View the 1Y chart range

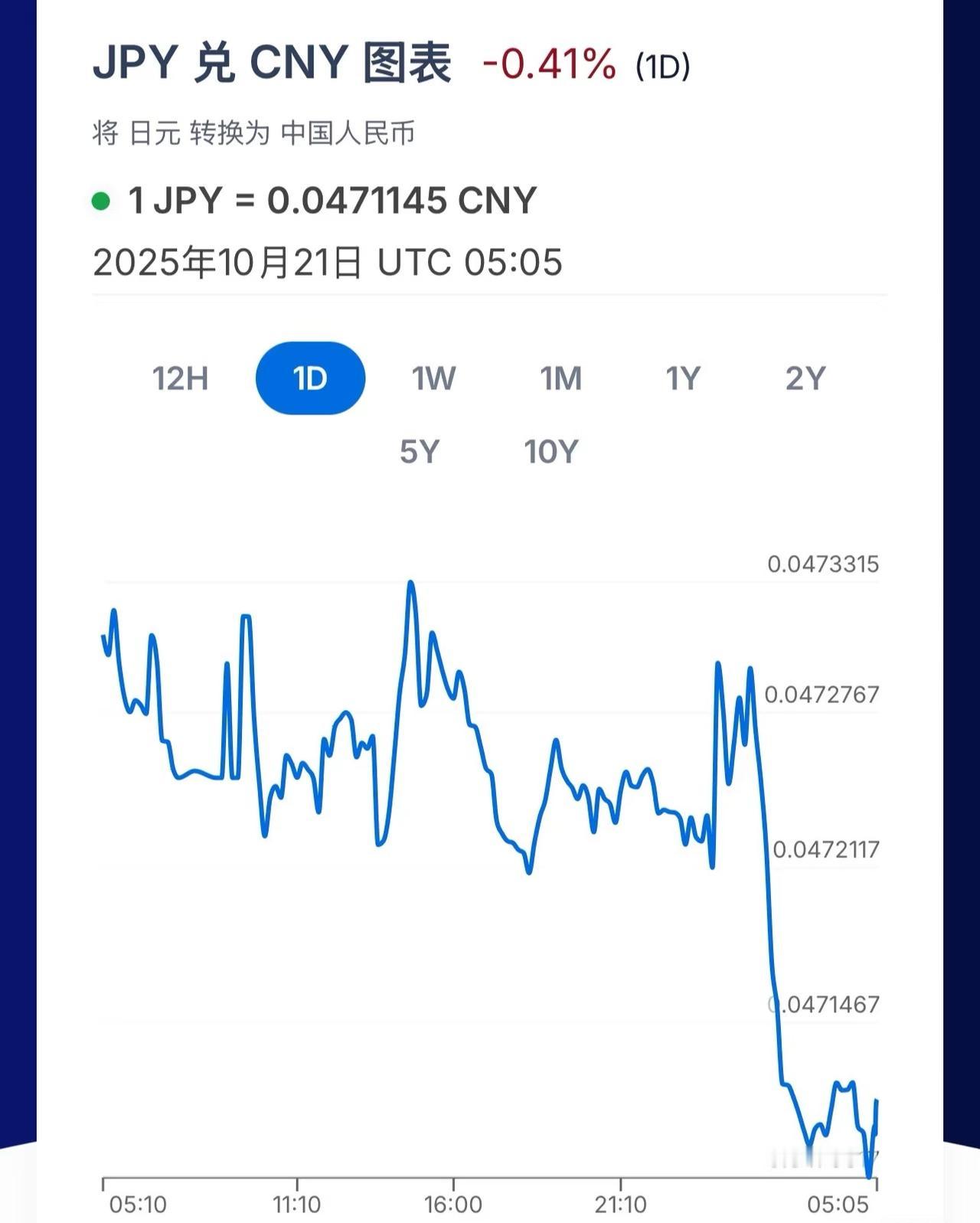click(683, 378)
